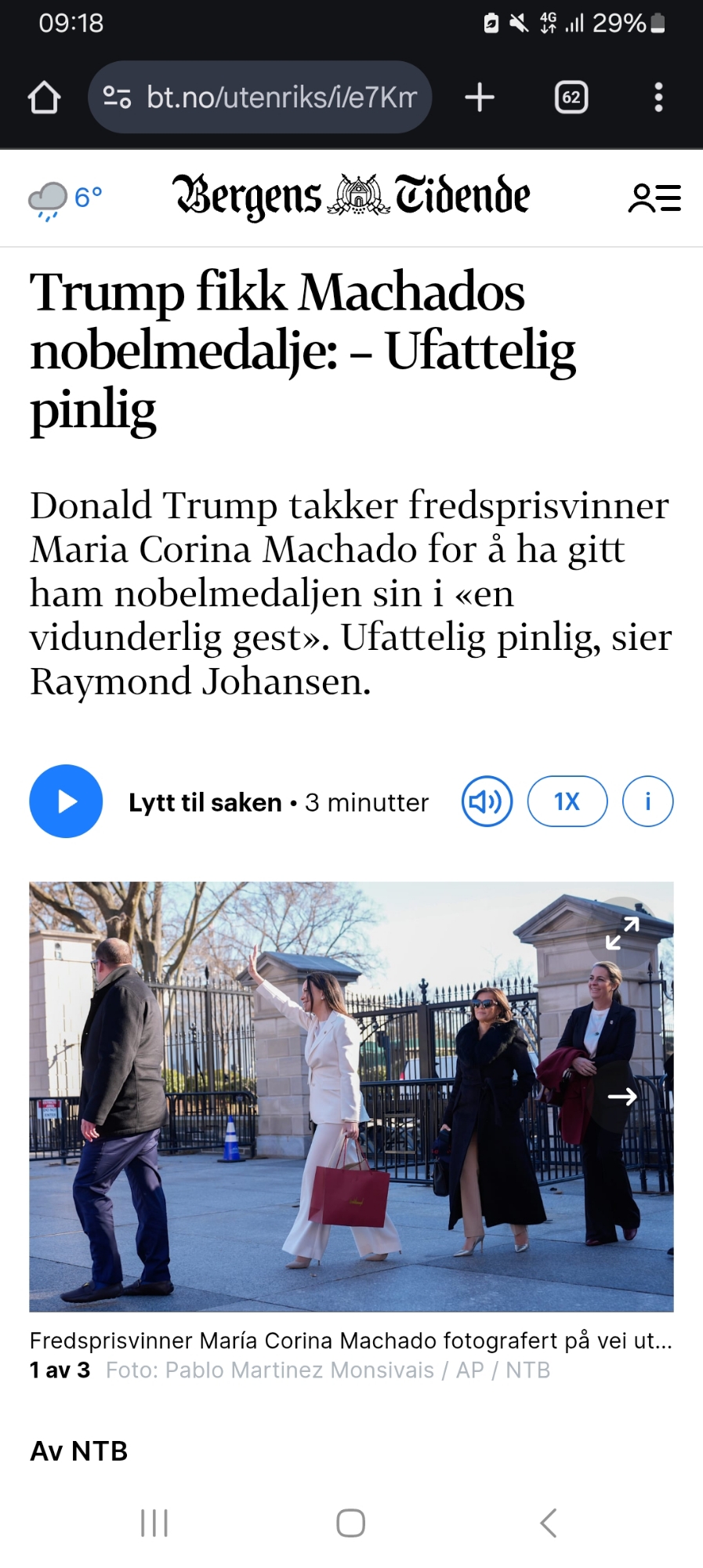Go to Bergens Tidende front page

click(x=351, y=196)
